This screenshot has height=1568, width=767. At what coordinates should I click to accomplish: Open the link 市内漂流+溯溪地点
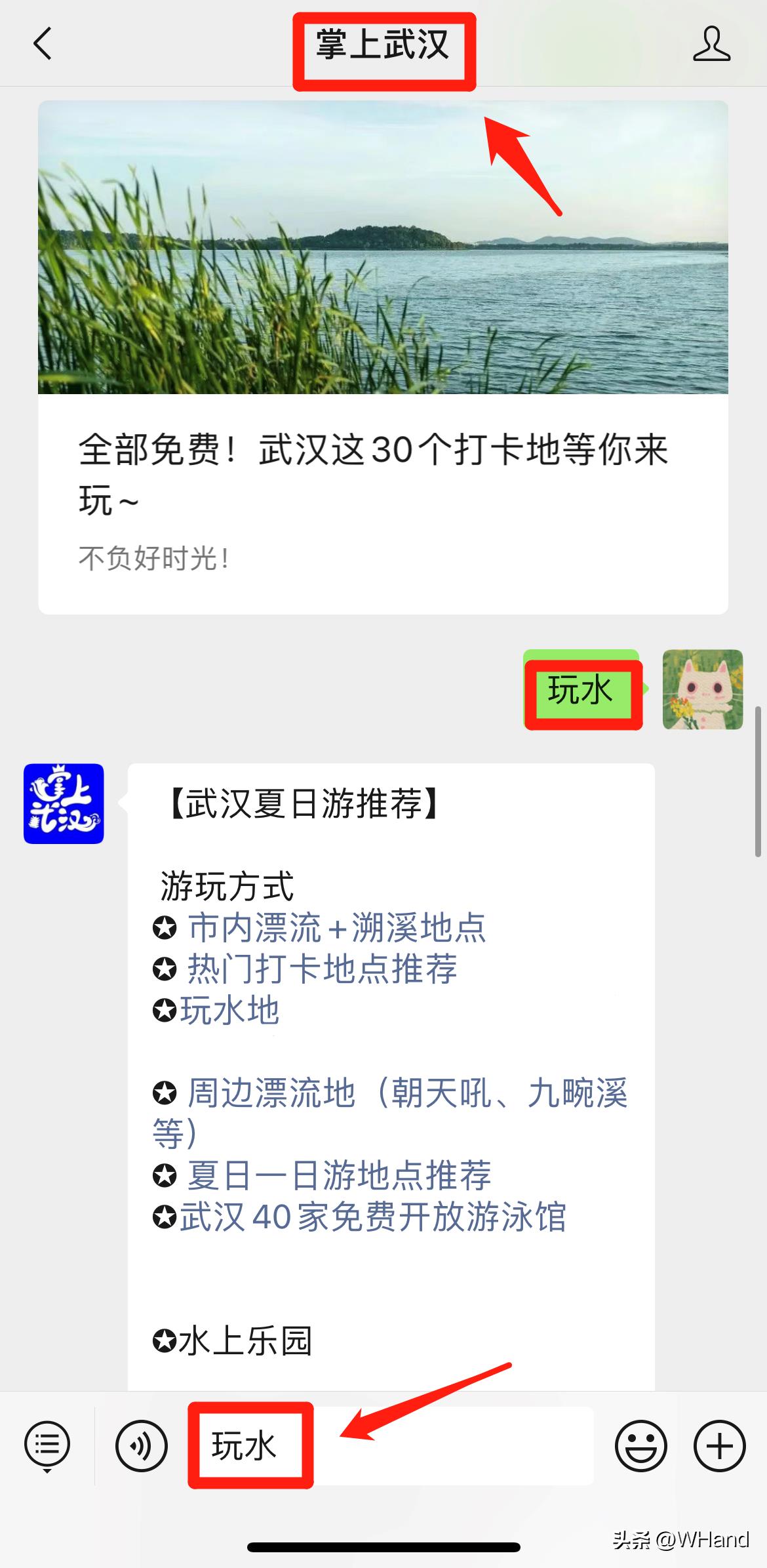(336, 928)
